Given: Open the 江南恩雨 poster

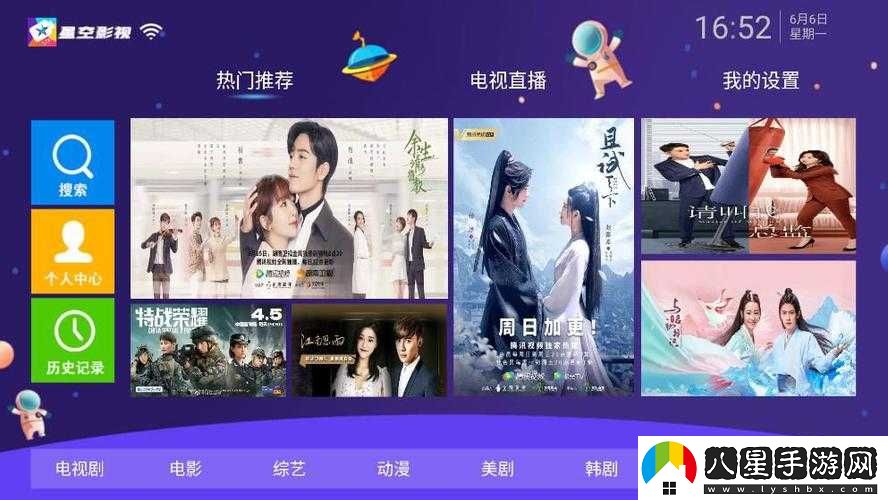Looking at the screenshot, I should (370, 350).
